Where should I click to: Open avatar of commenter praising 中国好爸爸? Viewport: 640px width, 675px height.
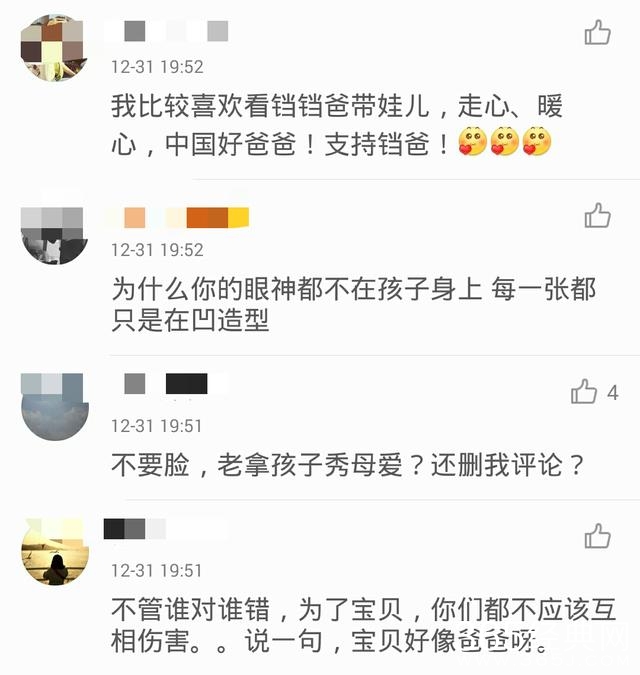(x=54, y=48)
